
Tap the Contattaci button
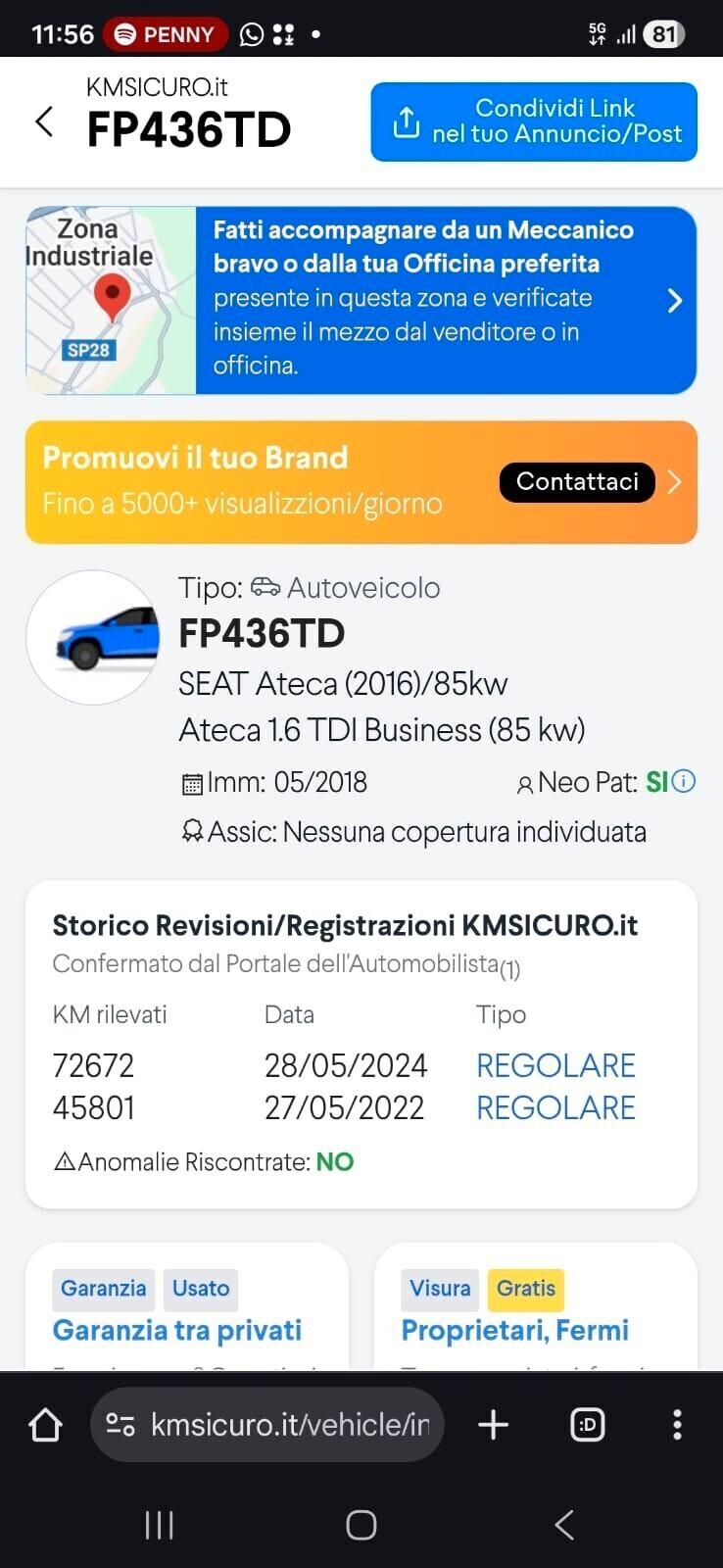[x=576, y=481]
